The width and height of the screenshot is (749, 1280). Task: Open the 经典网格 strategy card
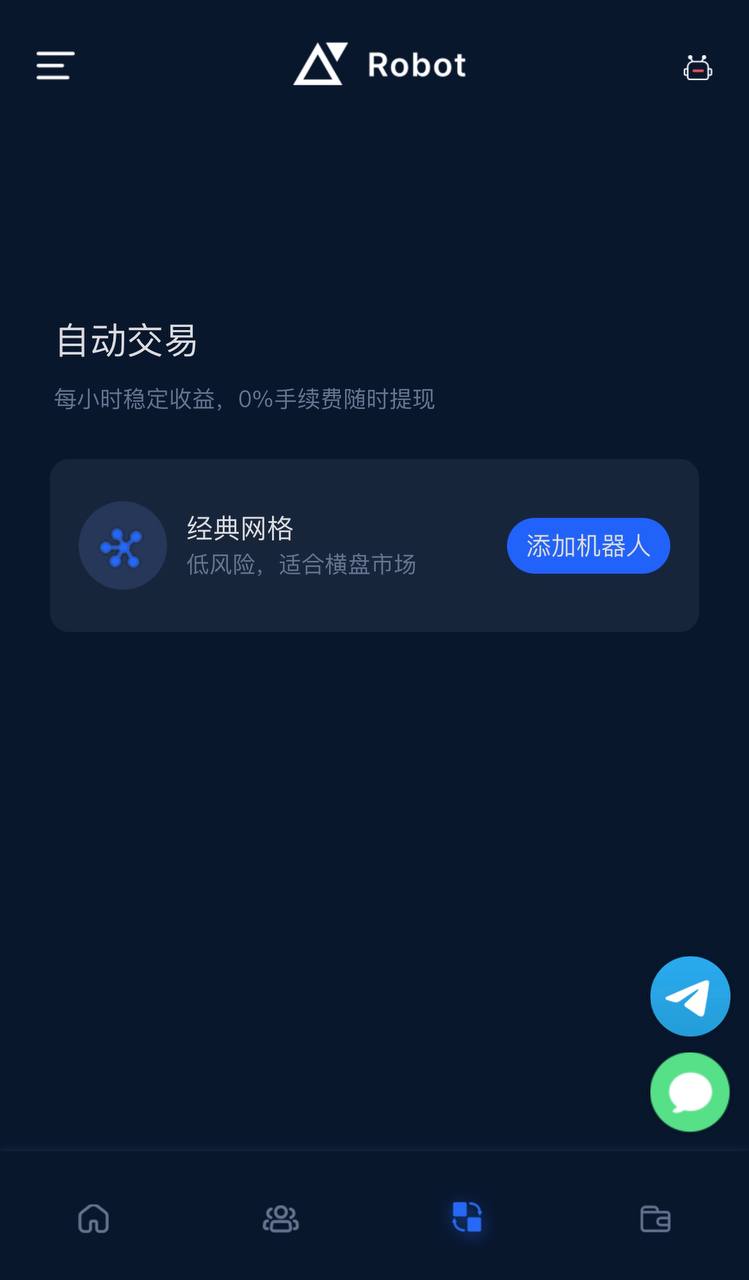[300, 546]
